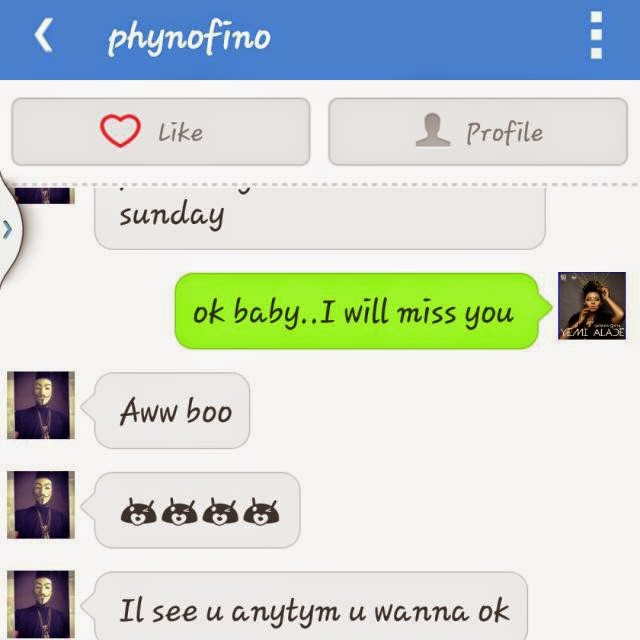
Task: Like phynofino with the heart button
Action: tap(160, 132)
